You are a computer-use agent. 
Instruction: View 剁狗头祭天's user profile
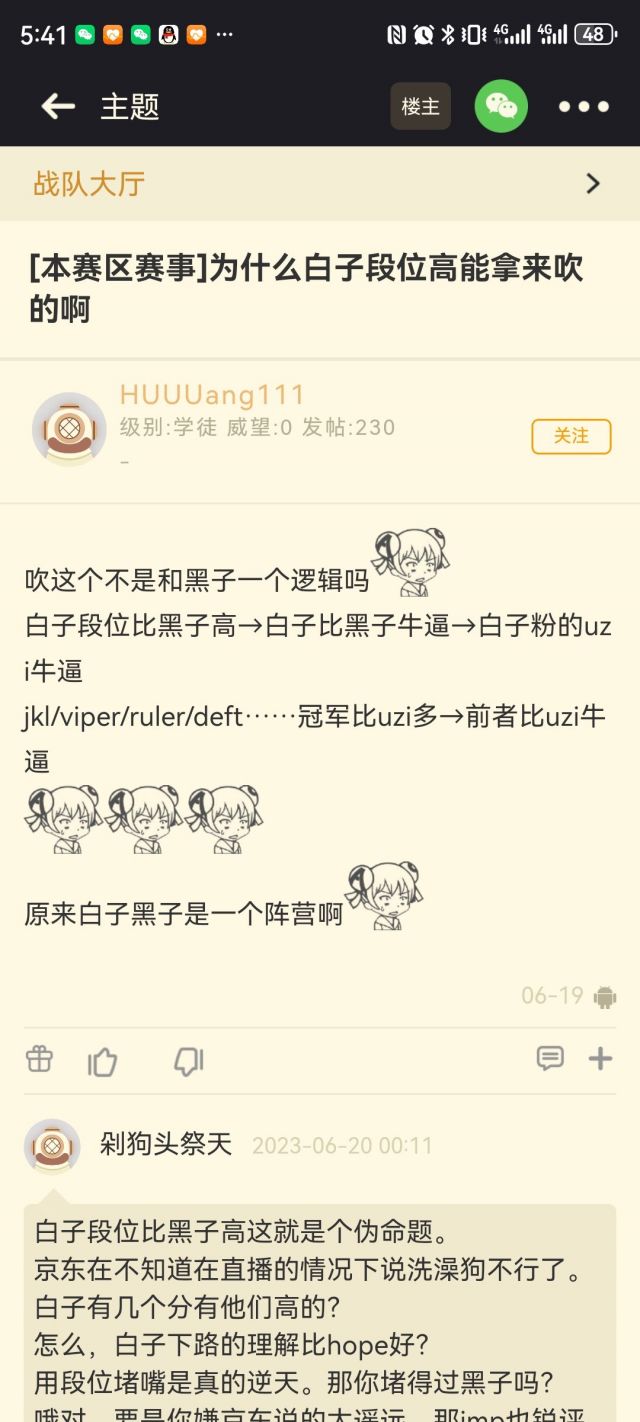click(x=52, y=1145)
